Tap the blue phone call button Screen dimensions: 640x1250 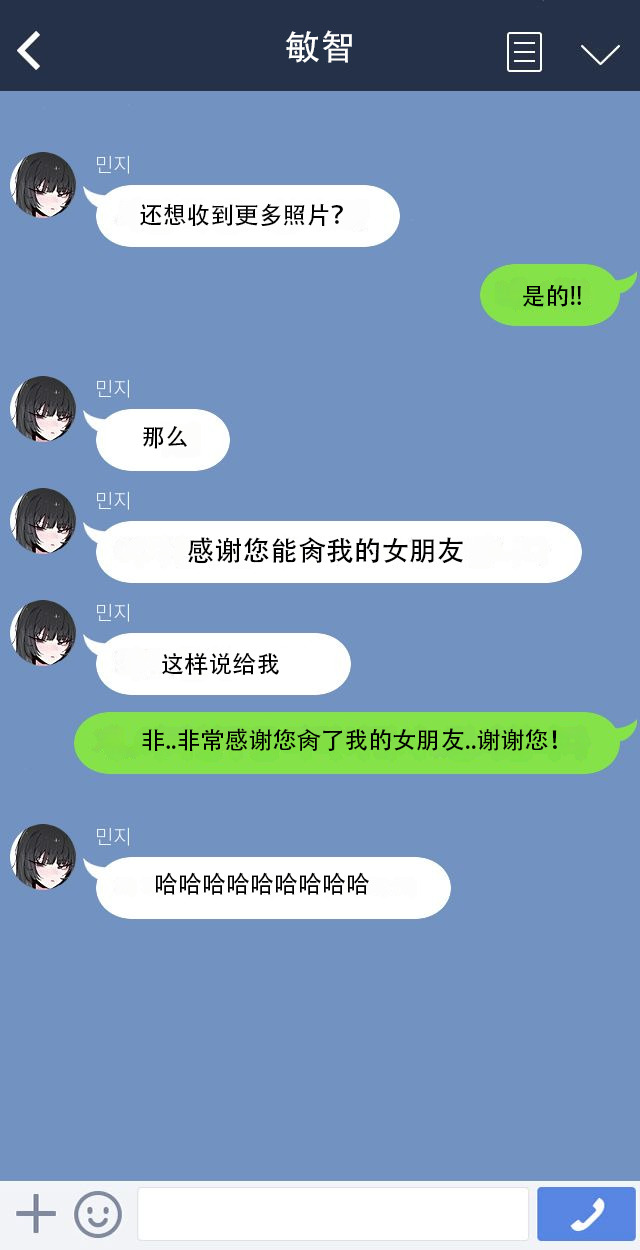coord(586,1214)
